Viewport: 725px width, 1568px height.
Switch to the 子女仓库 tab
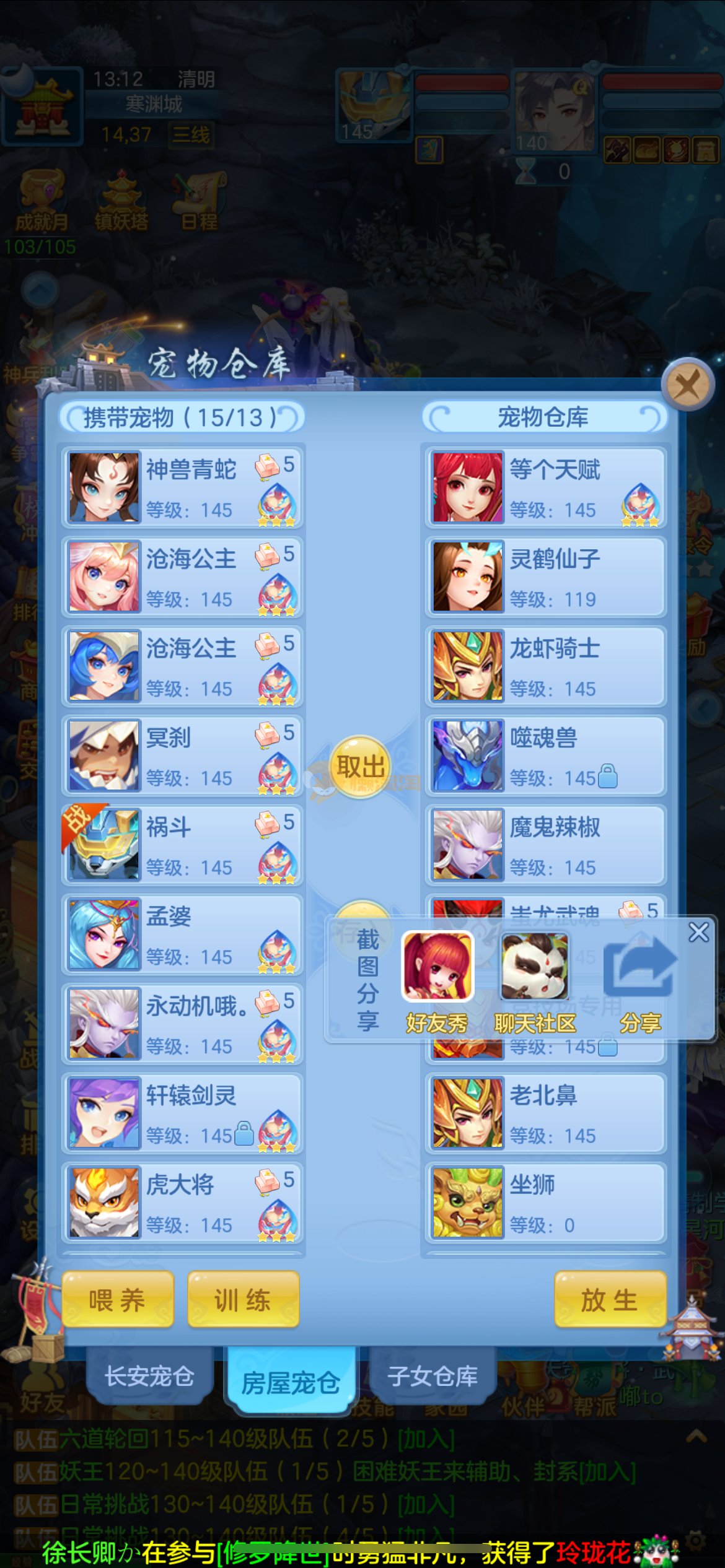(x=433, y=1376)
